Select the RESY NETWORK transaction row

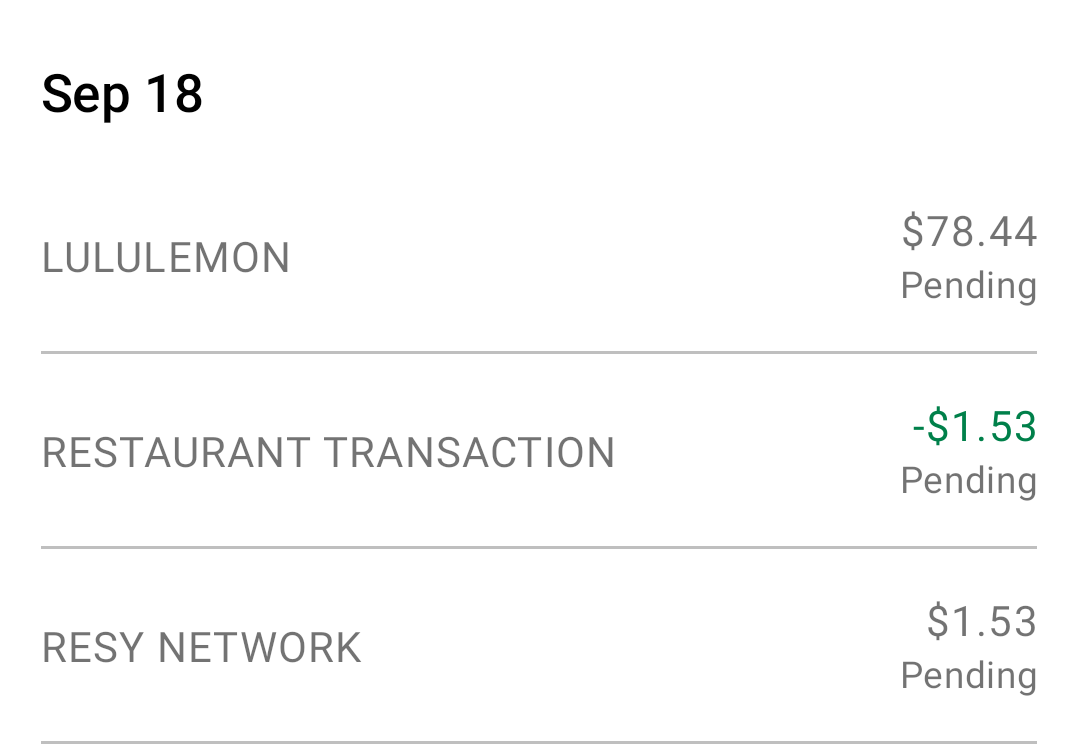(x=538, y=647)
